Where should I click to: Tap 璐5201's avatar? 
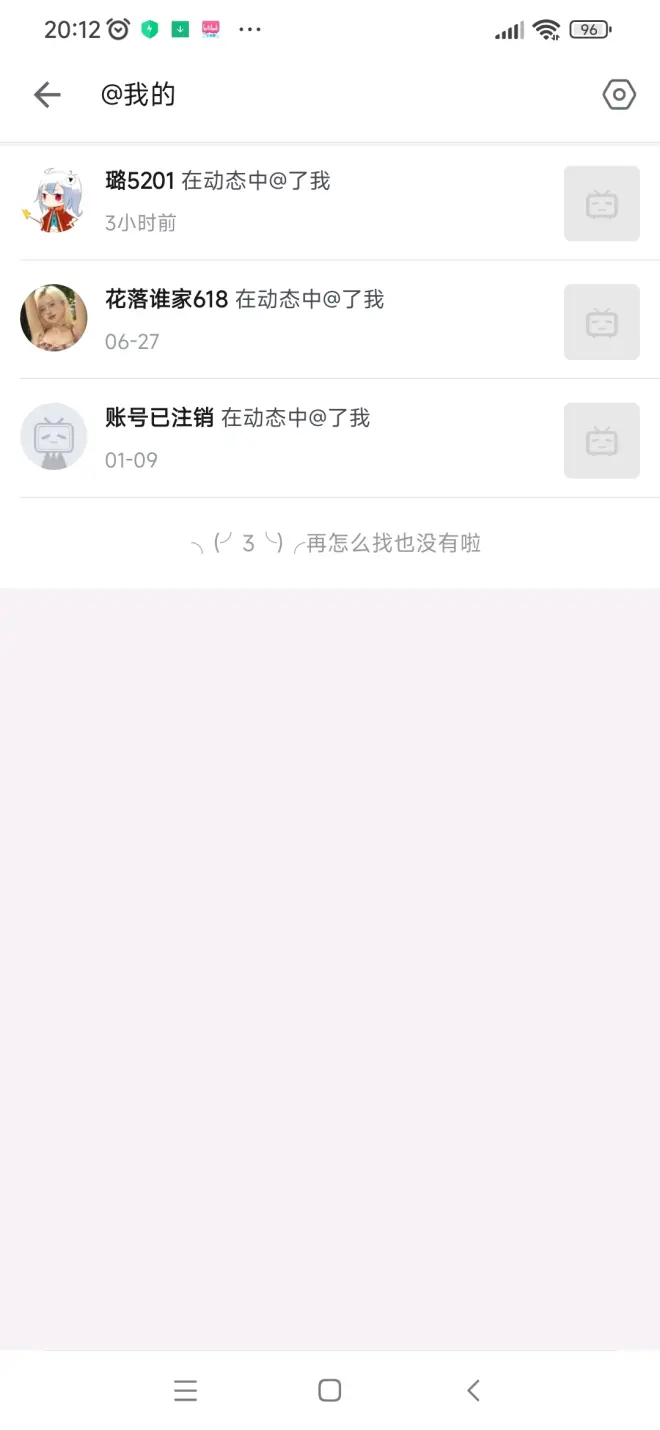click(x=54, y=201)
